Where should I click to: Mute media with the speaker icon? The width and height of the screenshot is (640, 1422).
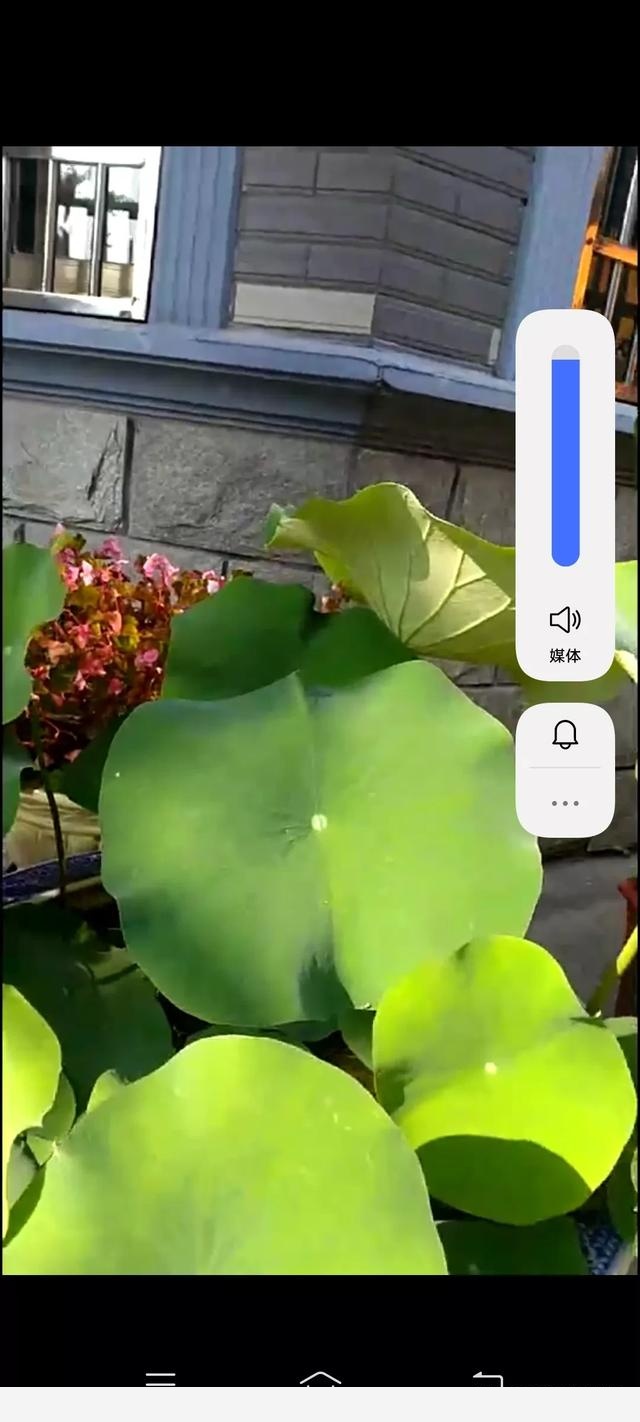pos(565,620)
